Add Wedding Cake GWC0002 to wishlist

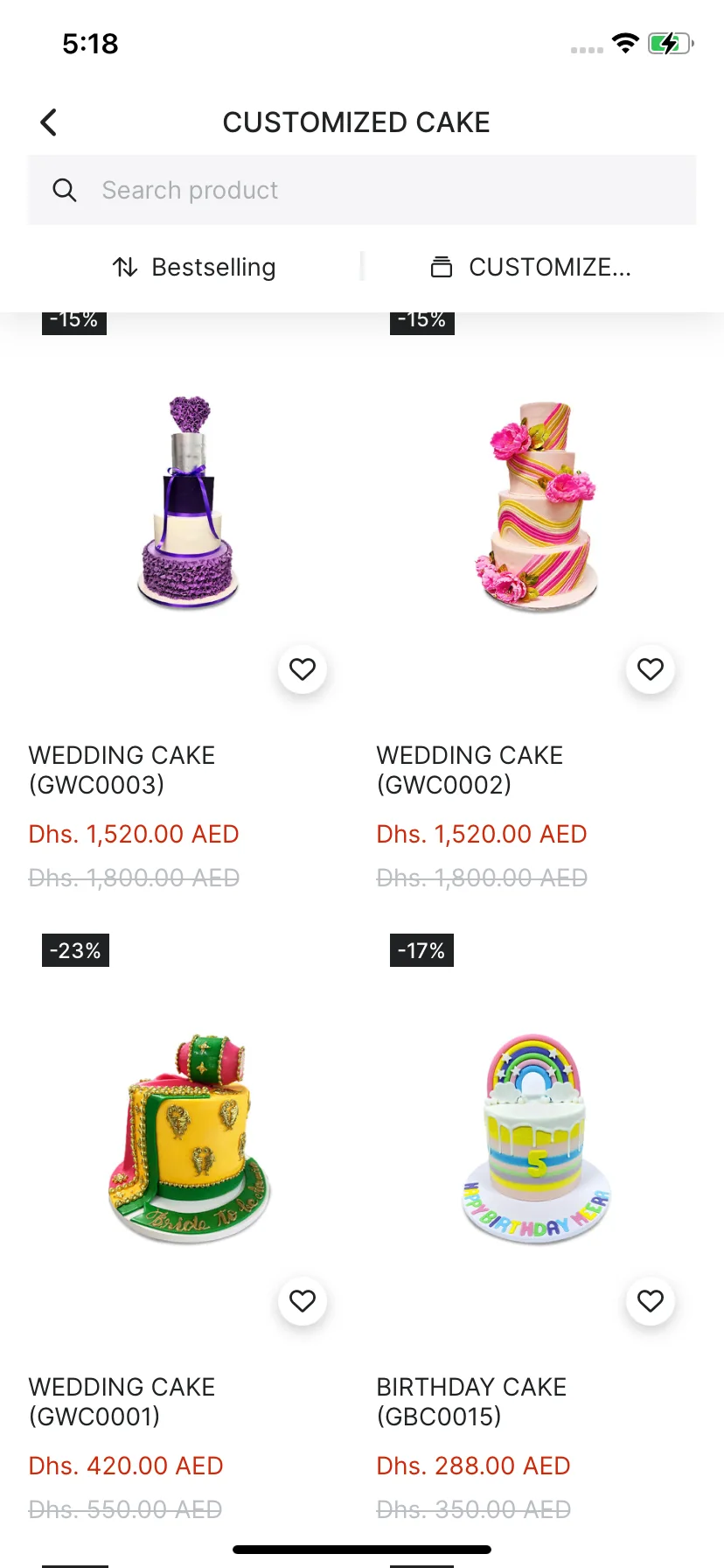click(x=651, y=669)
